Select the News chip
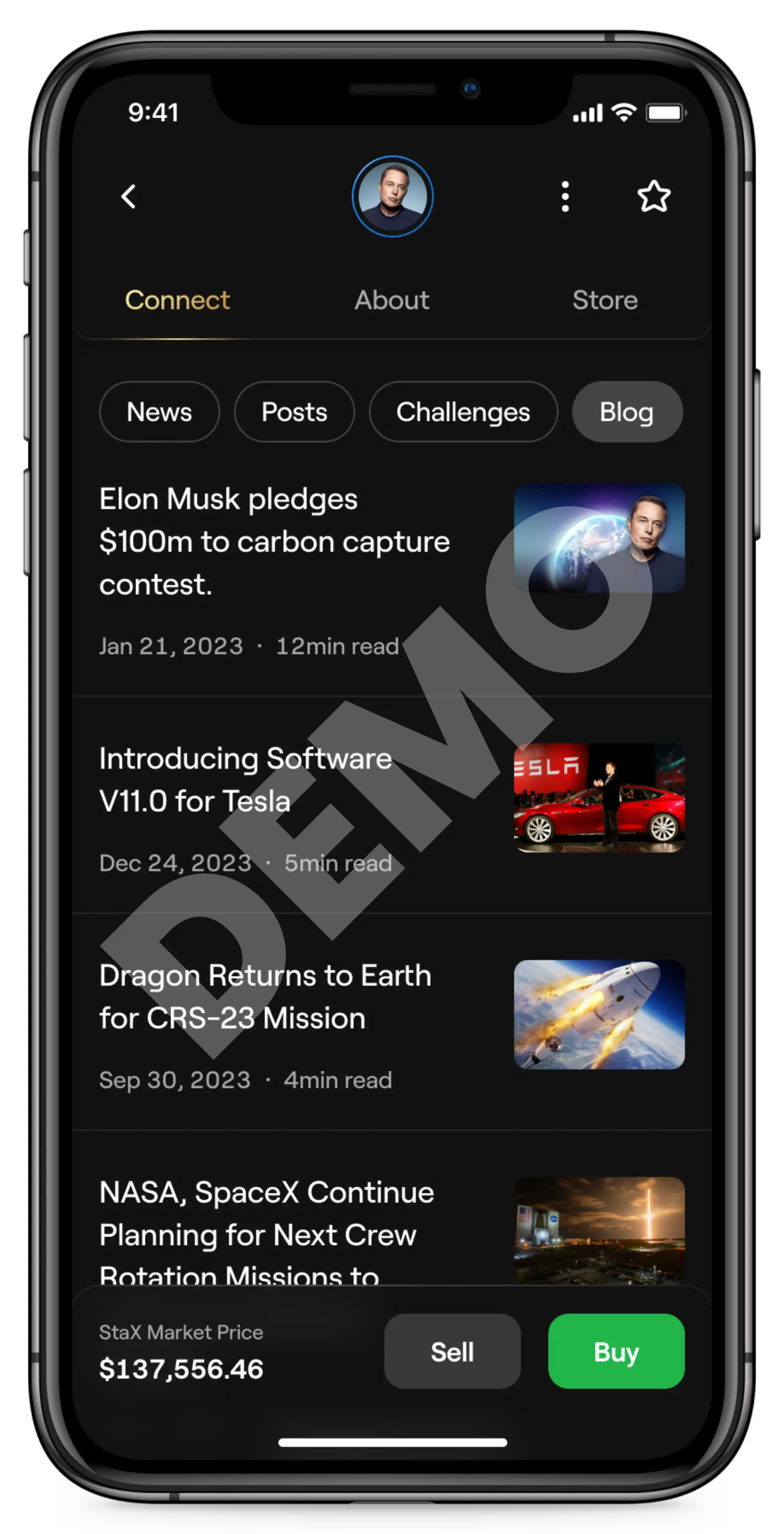The height and width of the screenshot is (1534, 784). pos(159,412)
